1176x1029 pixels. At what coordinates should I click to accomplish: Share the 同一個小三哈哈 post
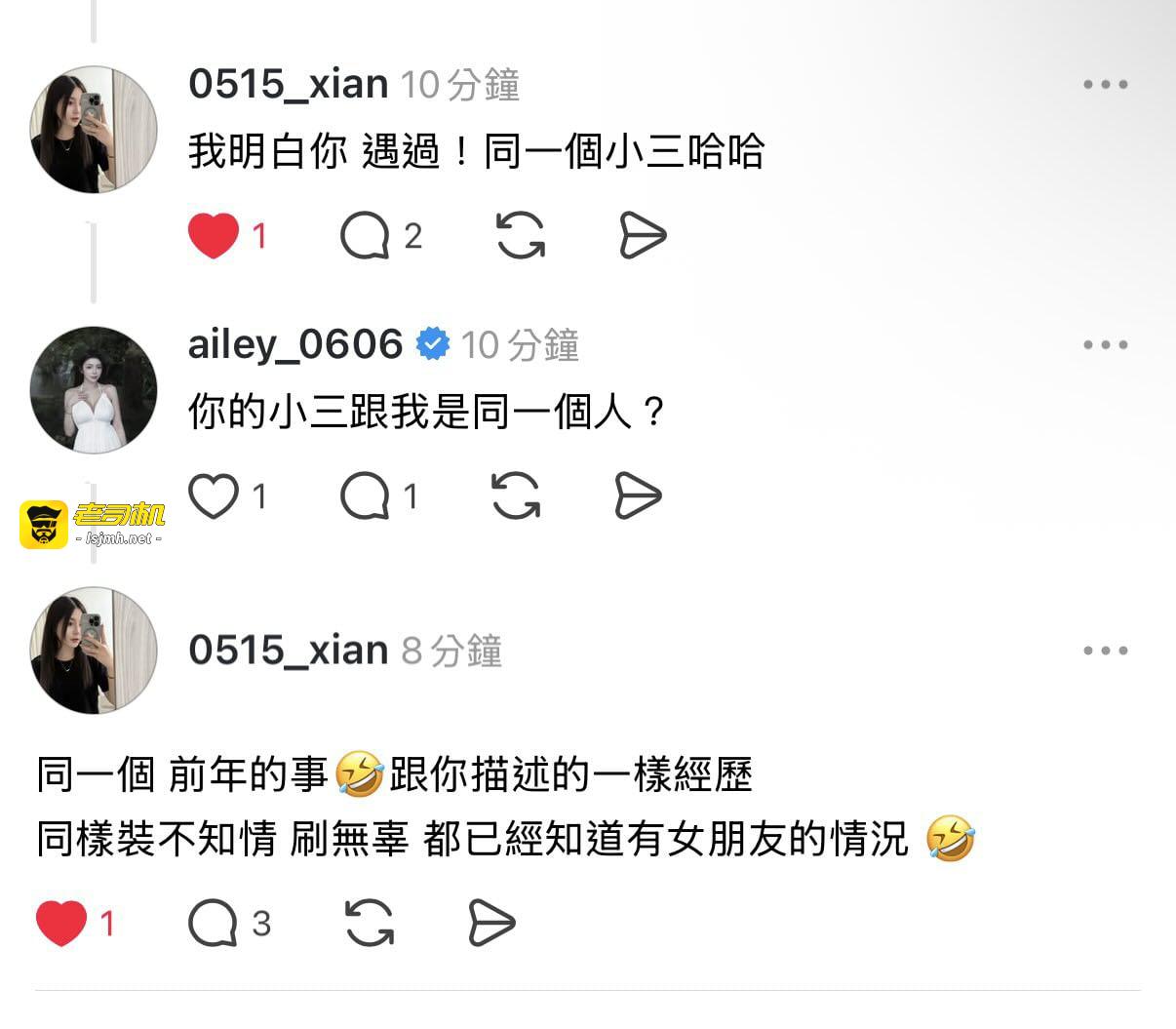(643, 236)
